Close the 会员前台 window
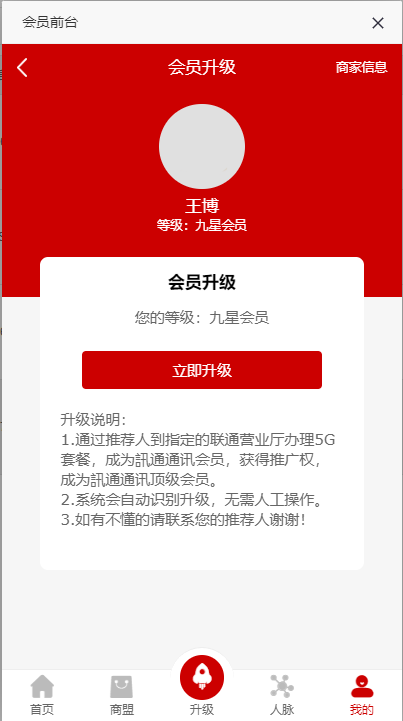The width and height of the screenshot is (403, 721). [378, 23]
